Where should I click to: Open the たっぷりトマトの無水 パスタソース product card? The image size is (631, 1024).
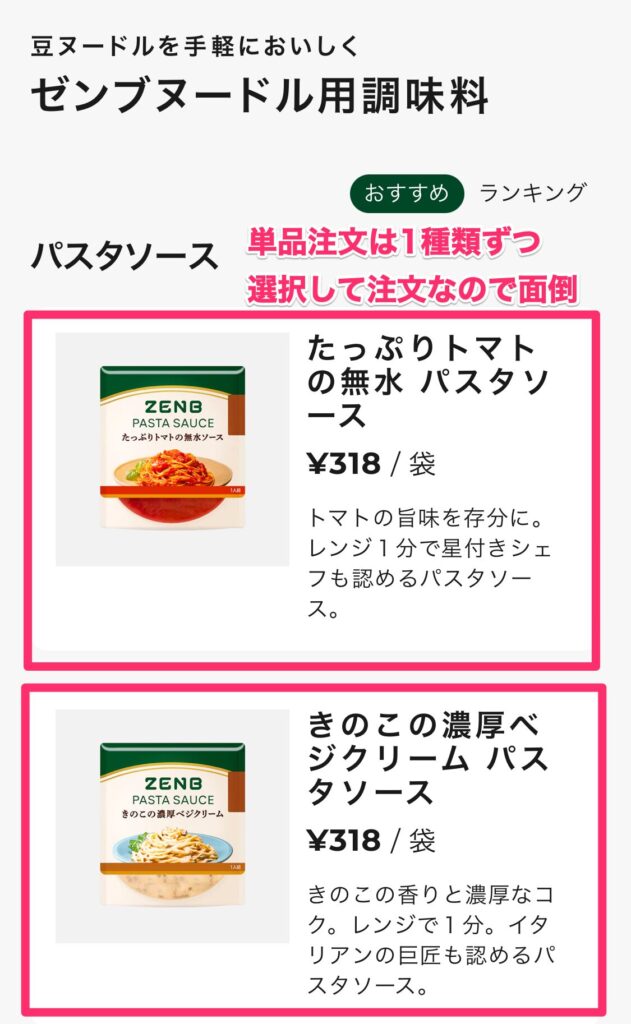312,490
